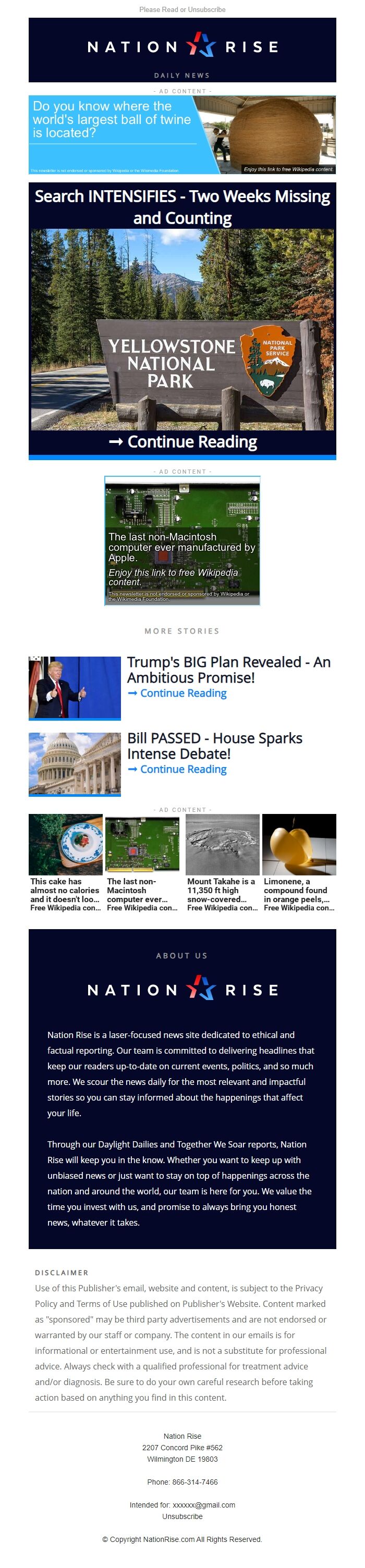Open the Mount Takahe ad tile
The width and height of the screenshot is (365, 1568).
222,862
